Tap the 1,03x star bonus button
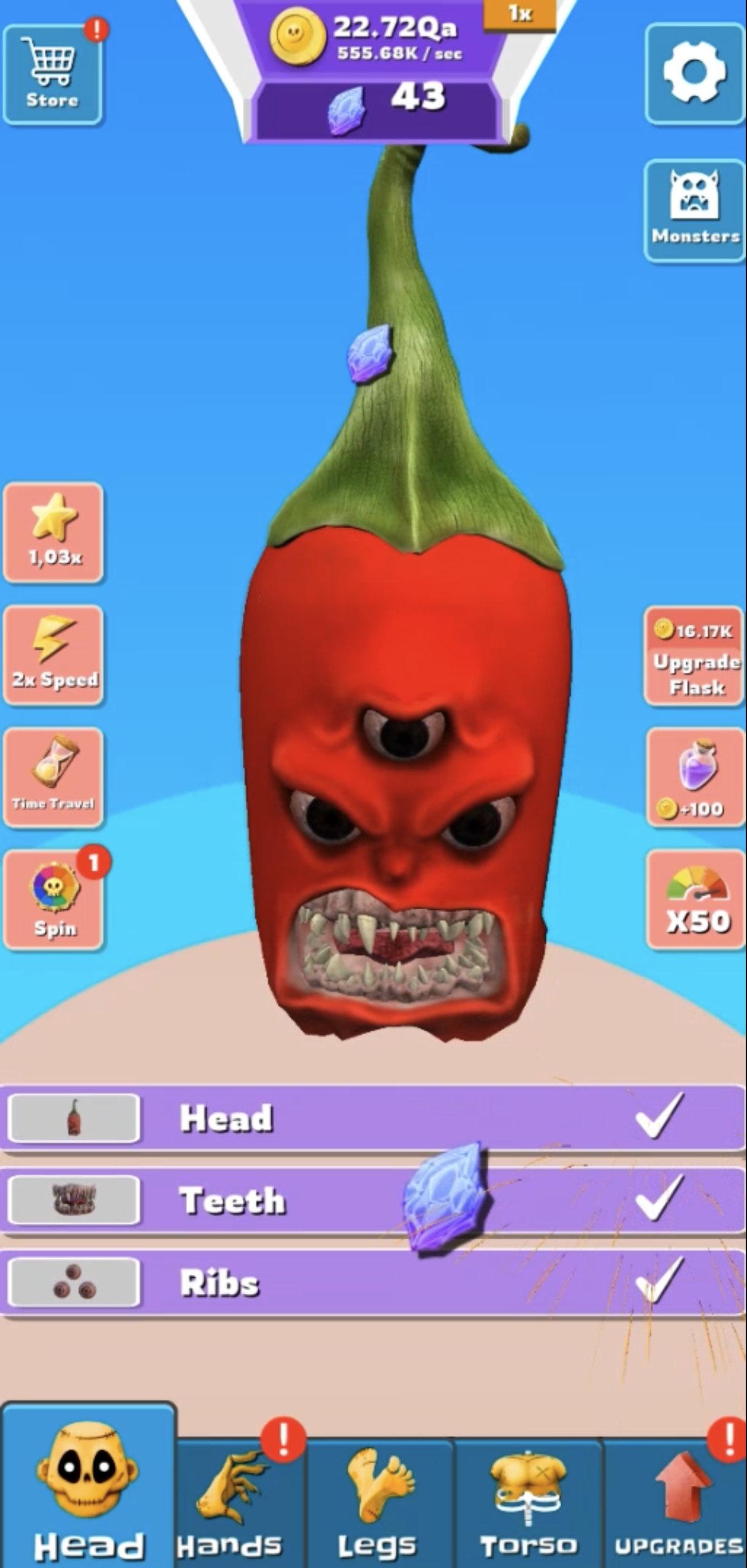This screenshot has height=1568, width=747. [53, 532]
